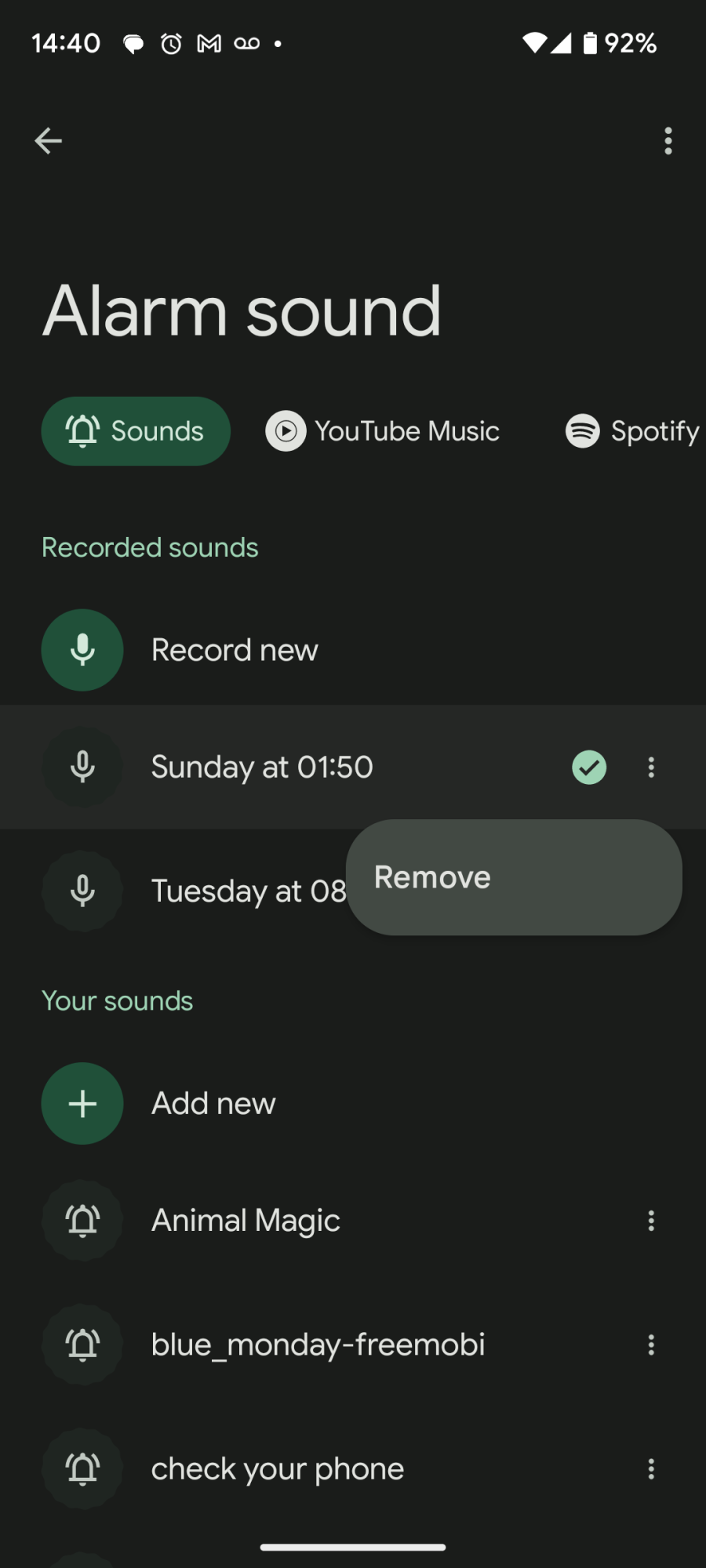The width and height of the screenshot is (706, 1568).
Task: Select Animal Magic as alarm sound
Action: [314, 1220]
